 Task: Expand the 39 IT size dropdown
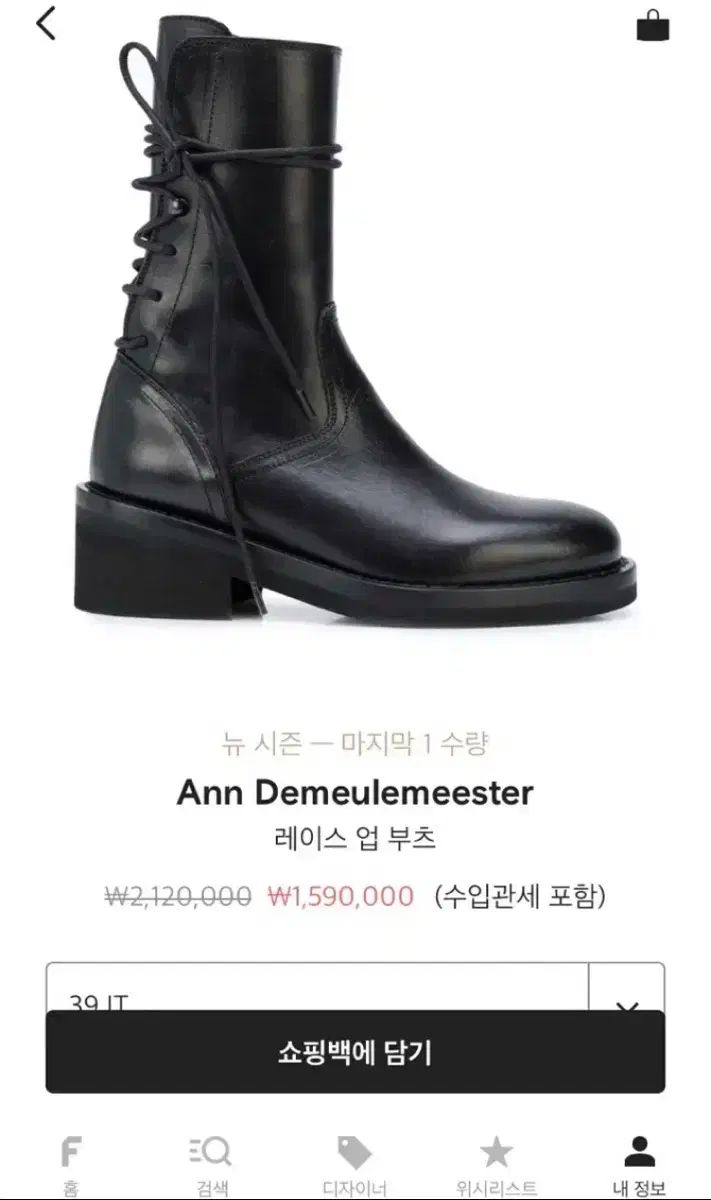point(626,990)
